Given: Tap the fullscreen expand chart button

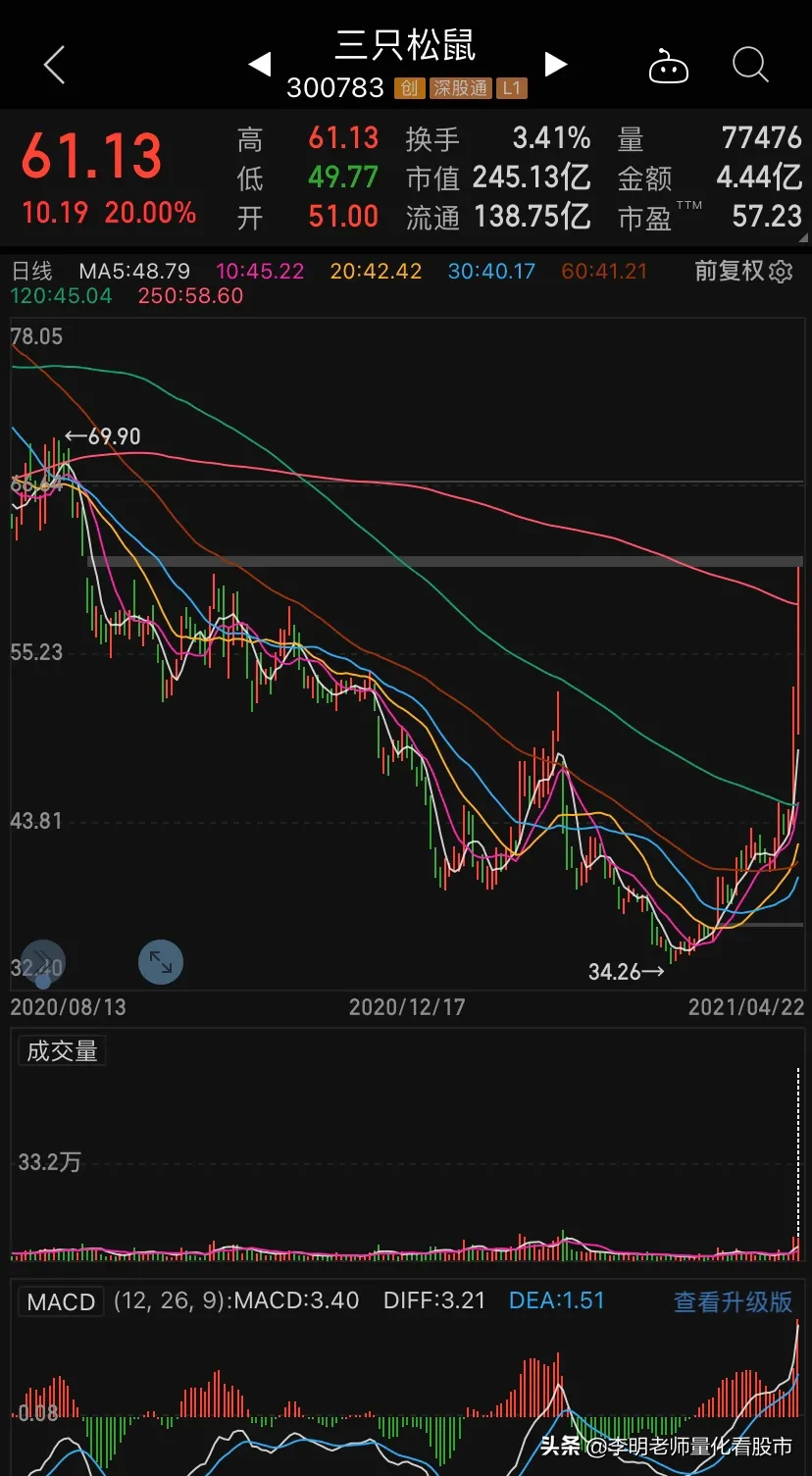Looking at the screenshot, I should [x=160, y=962].
